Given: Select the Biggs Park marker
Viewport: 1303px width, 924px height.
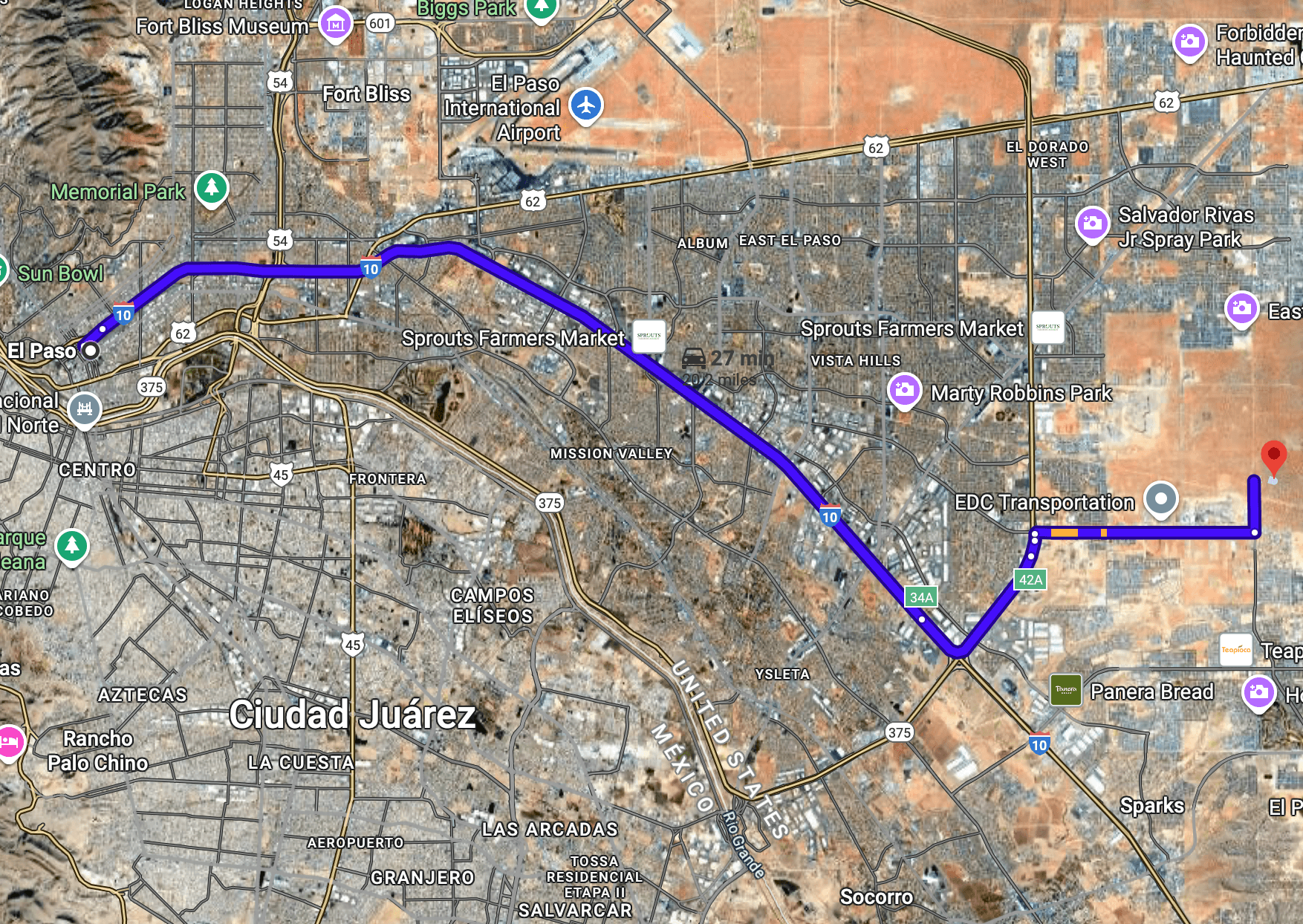Looking at the screenshot, I should pyautogui.click(x=541, y=7).
